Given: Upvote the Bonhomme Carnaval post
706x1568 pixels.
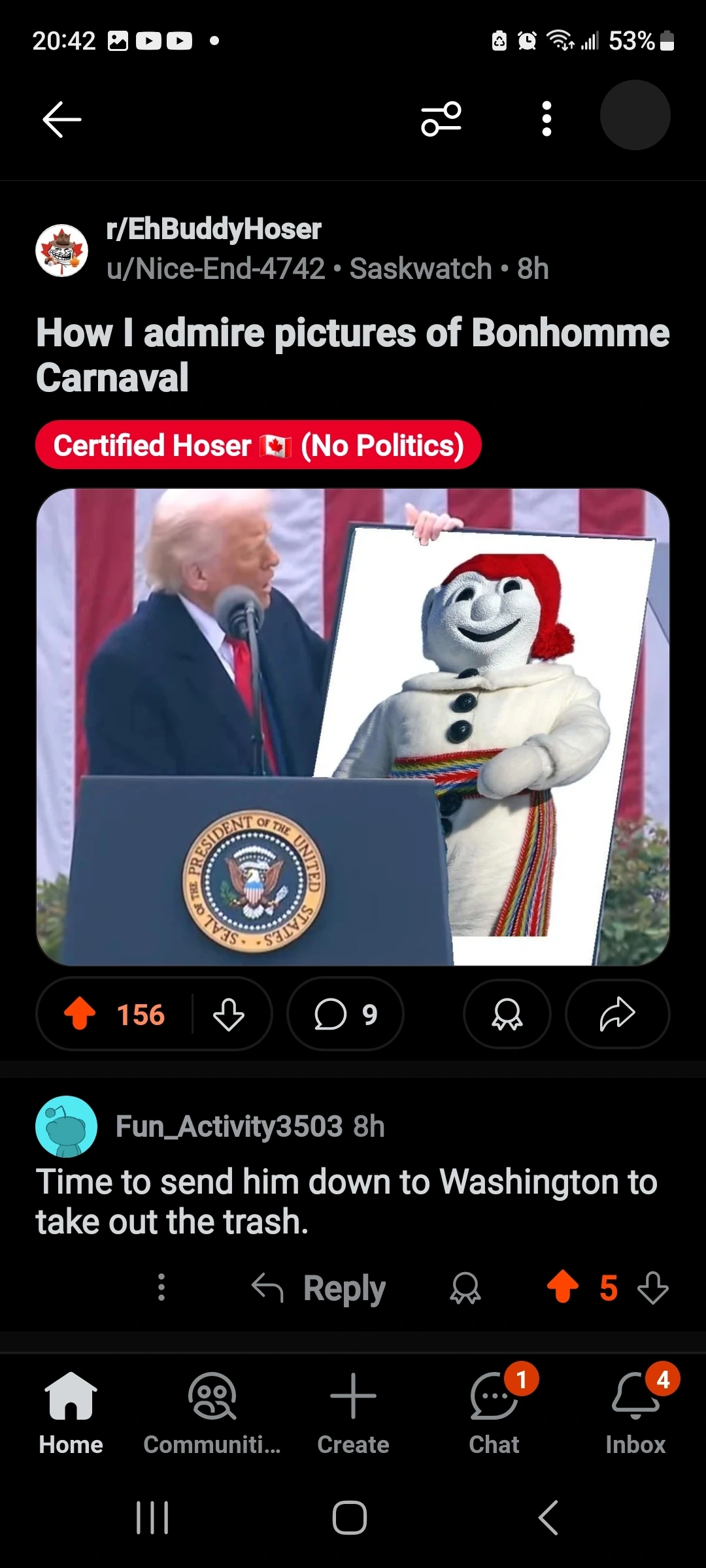Looking at the screenshot, I should pos(80,1014).
